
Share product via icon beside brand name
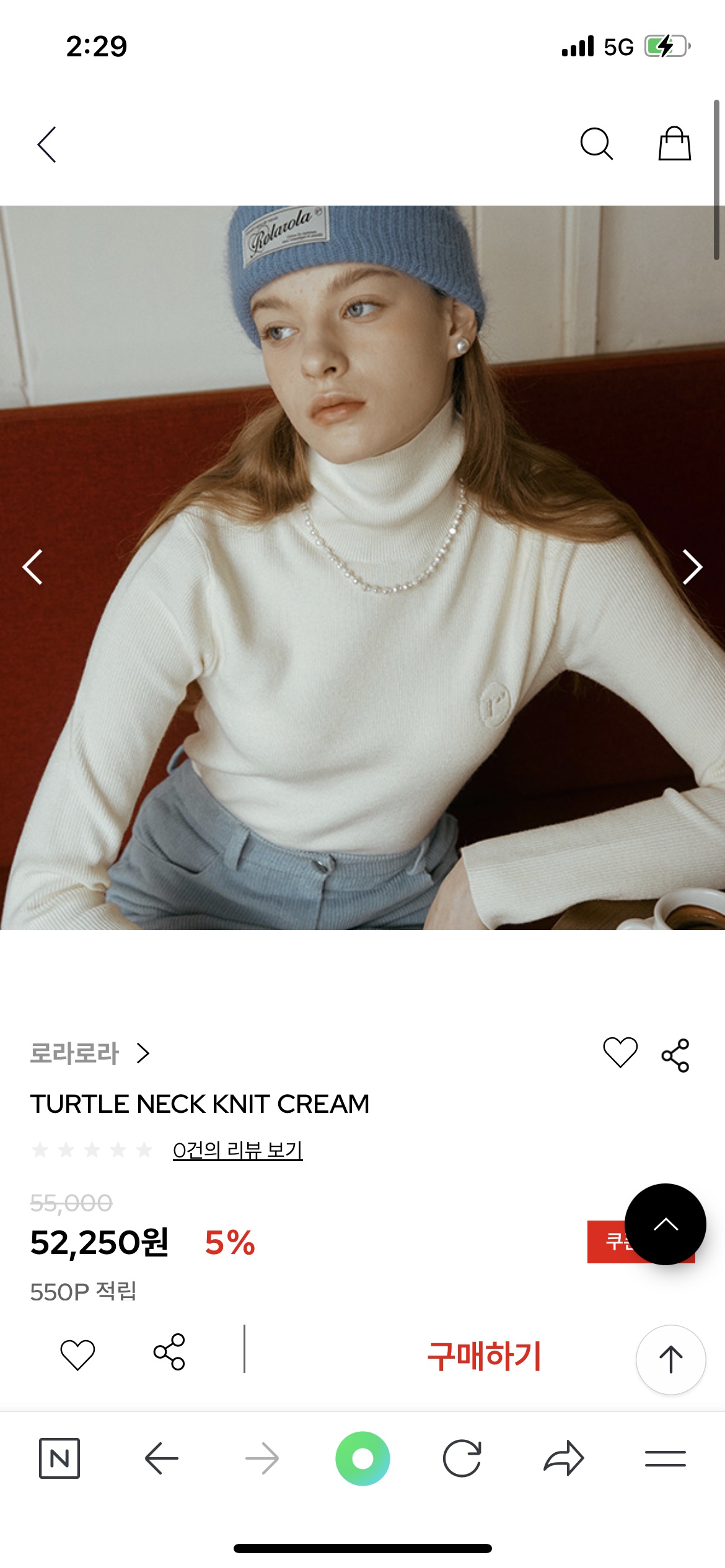[675, 1055]
